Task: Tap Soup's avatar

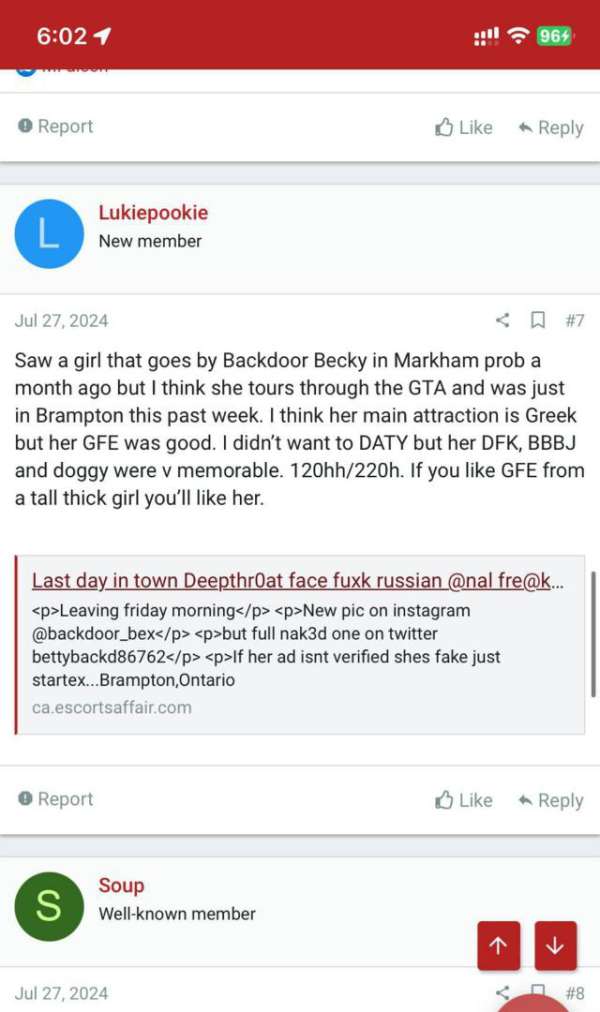Action: click(49, 906)
